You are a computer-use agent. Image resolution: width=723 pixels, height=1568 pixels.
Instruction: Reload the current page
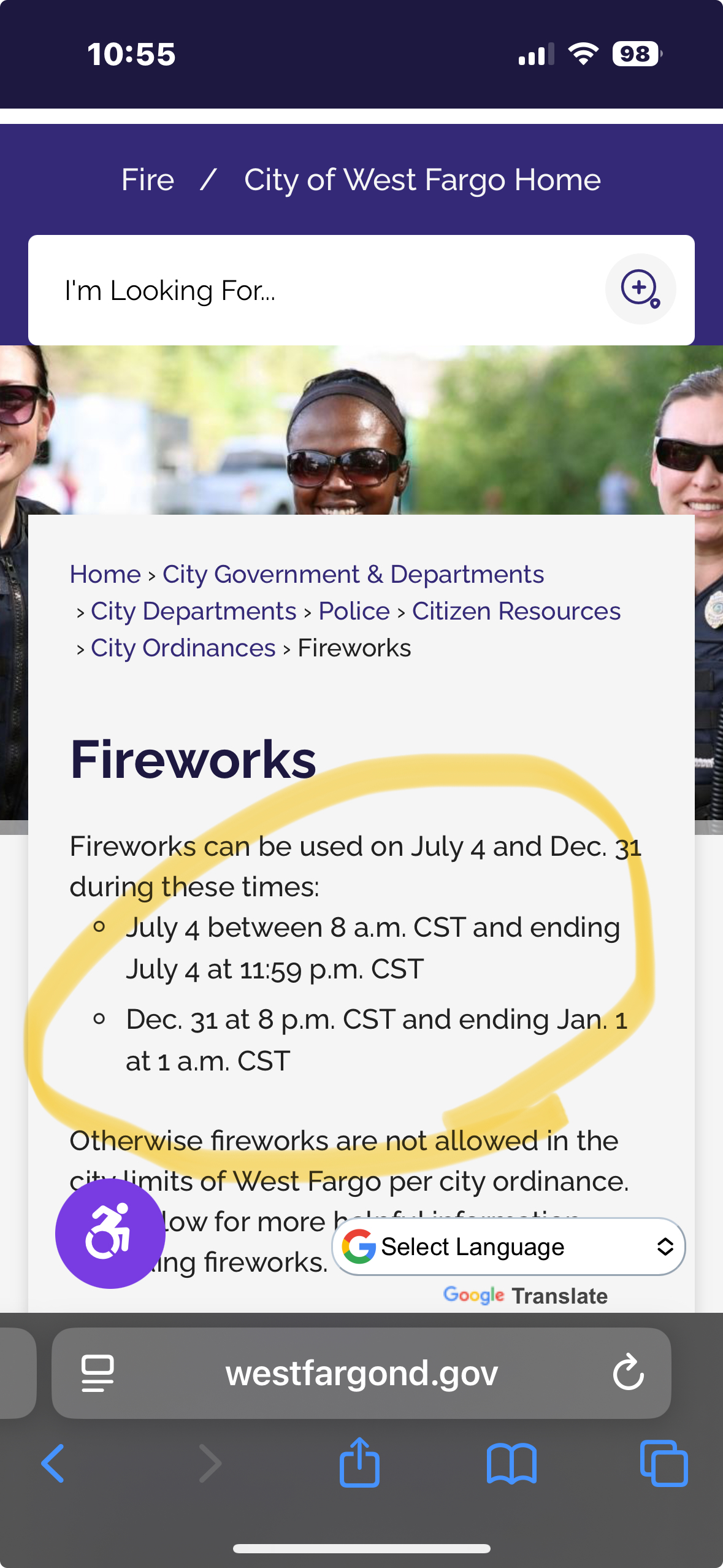[x=628, y=1373]
